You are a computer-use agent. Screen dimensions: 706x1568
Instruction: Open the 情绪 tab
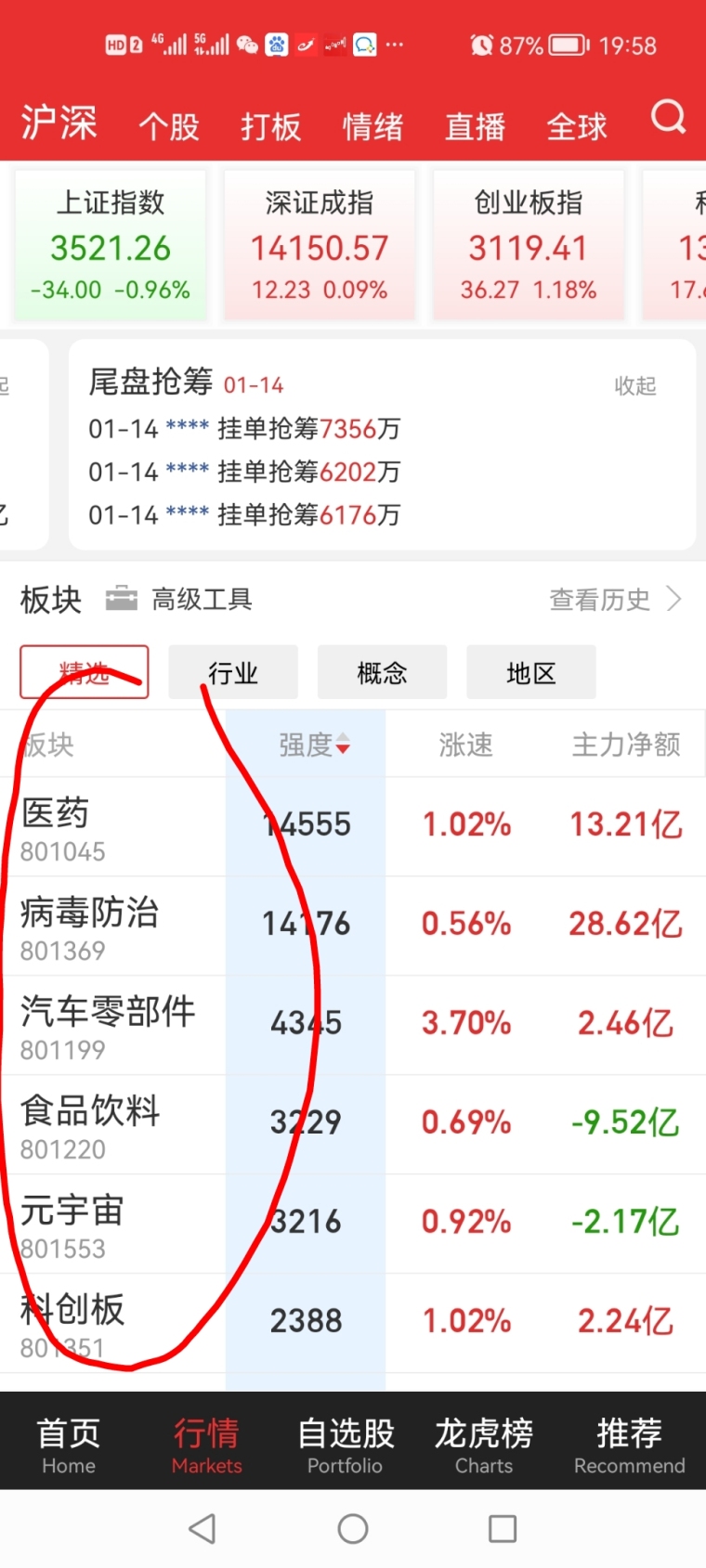[373, 126]
